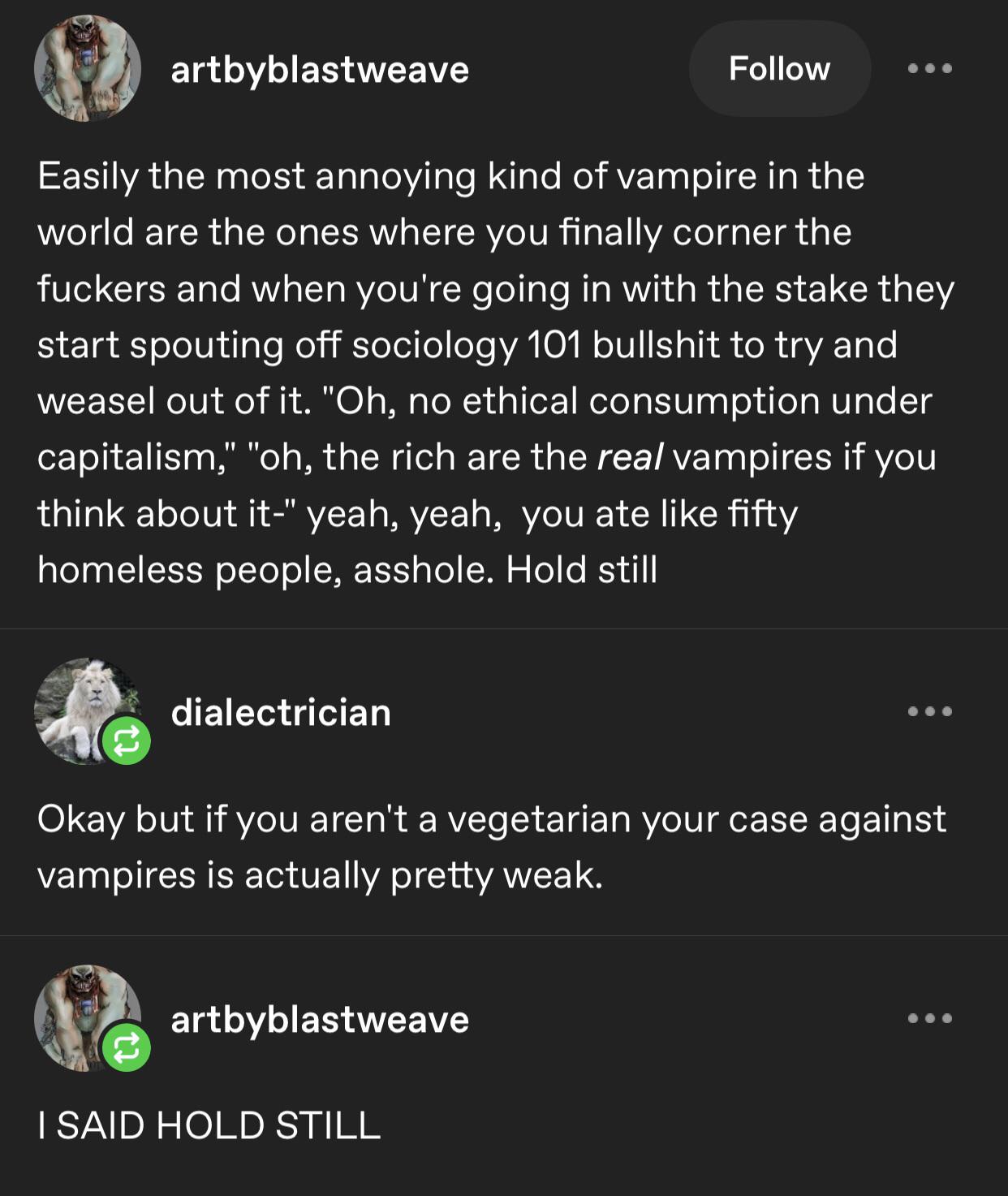Open more options for dialectrician's reblog
The height and width of the screenshot is (1196, 1008).
click(929, 712)
